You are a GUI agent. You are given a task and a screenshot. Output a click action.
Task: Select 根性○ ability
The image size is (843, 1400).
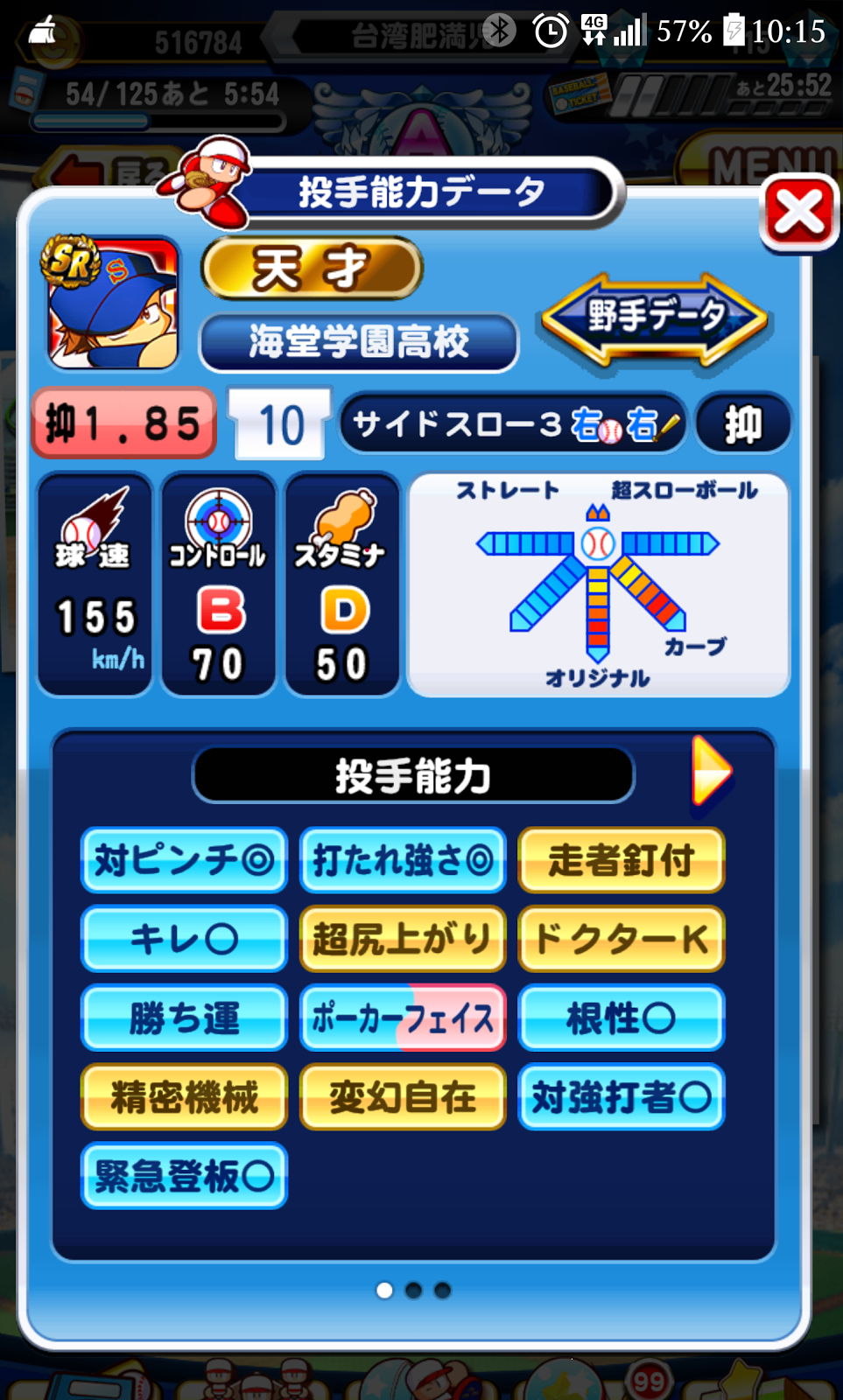(622, 1018)
